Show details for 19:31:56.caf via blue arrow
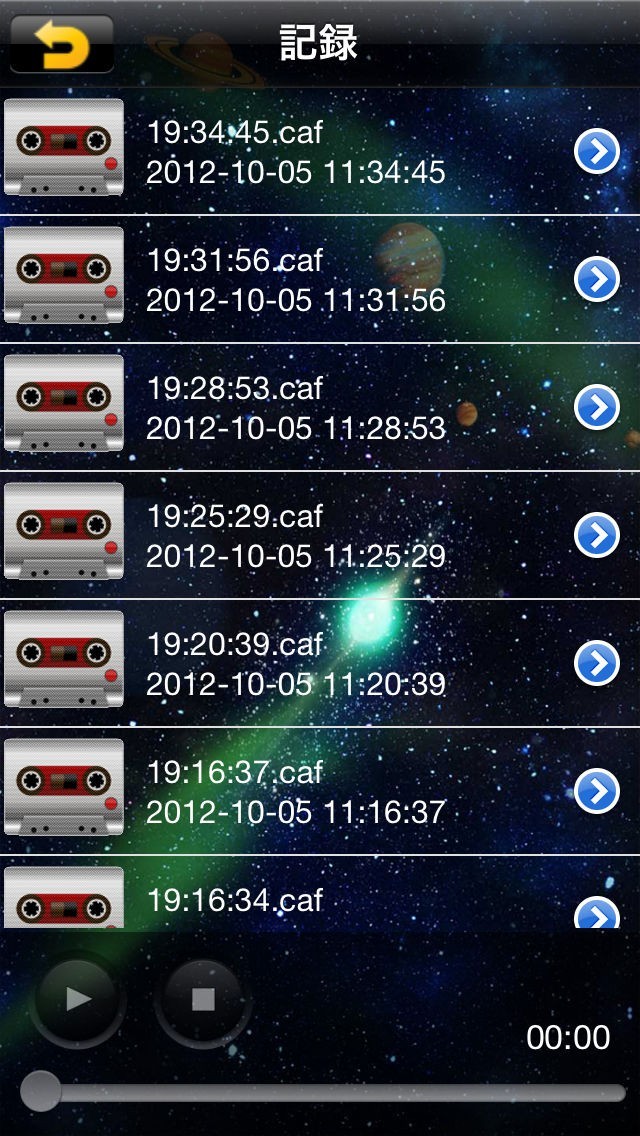 pos(597,280)
